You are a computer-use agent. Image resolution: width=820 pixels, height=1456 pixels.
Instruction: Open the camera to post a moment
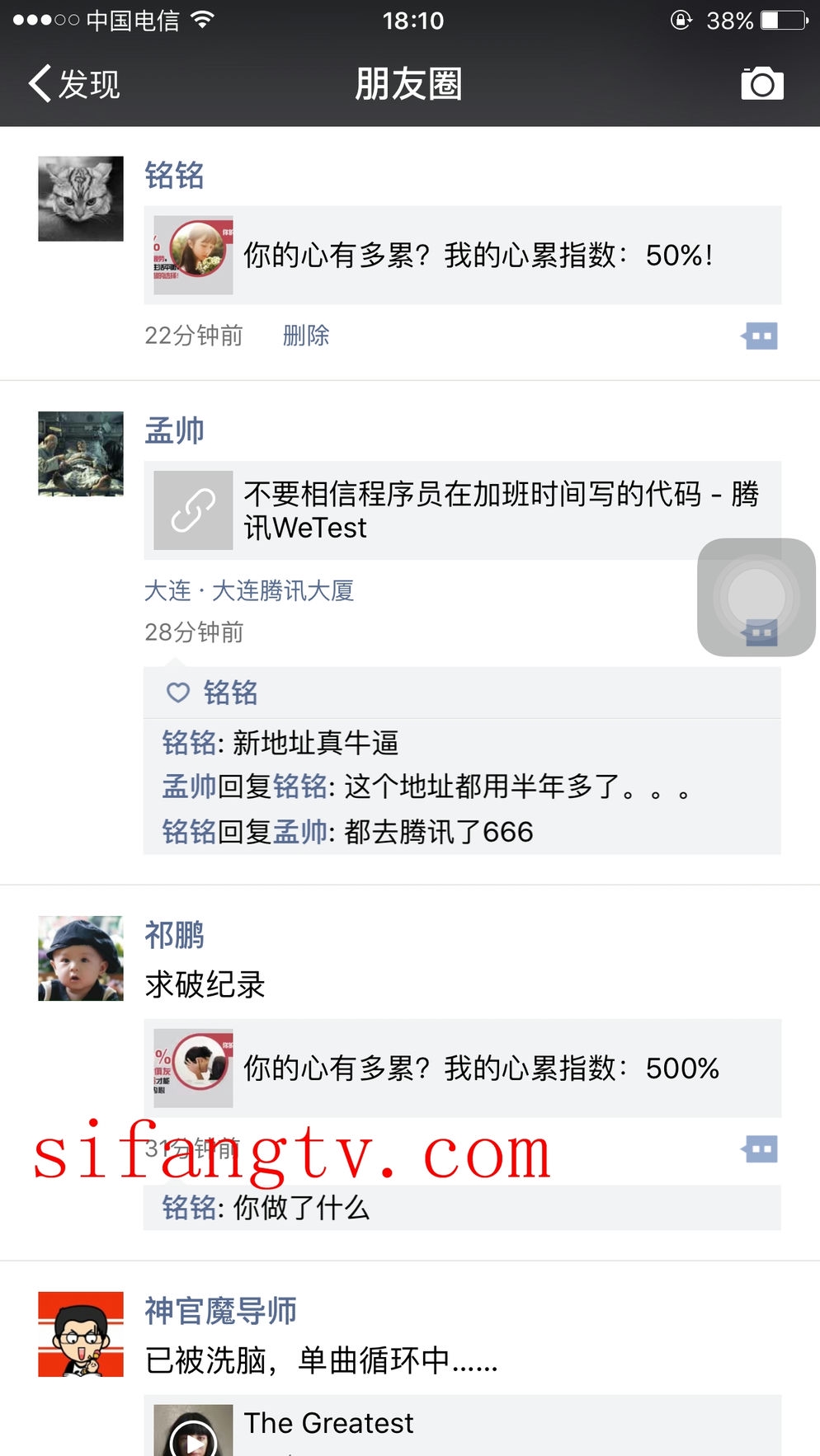point(761,84)
